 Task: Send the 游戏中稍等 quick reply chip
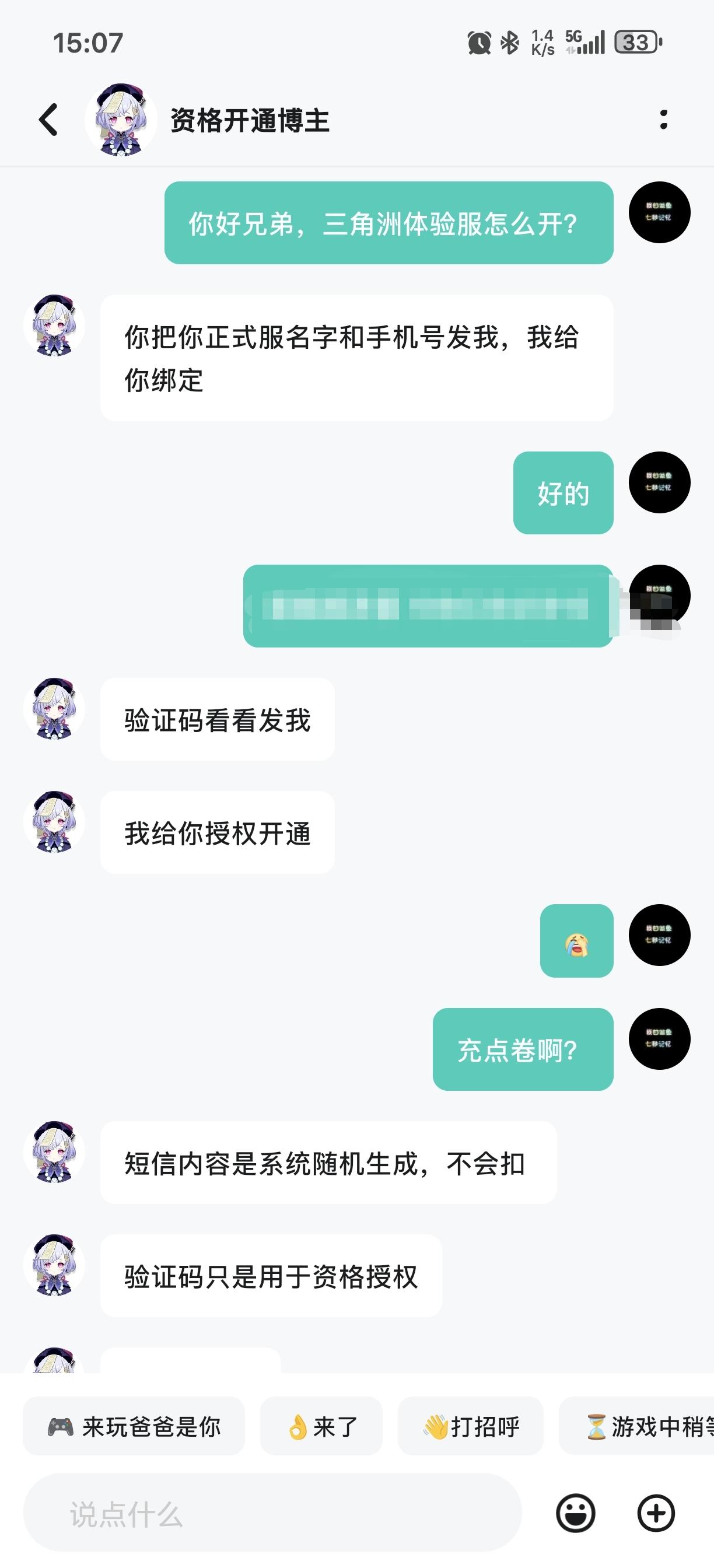(x=645, y=1426)
